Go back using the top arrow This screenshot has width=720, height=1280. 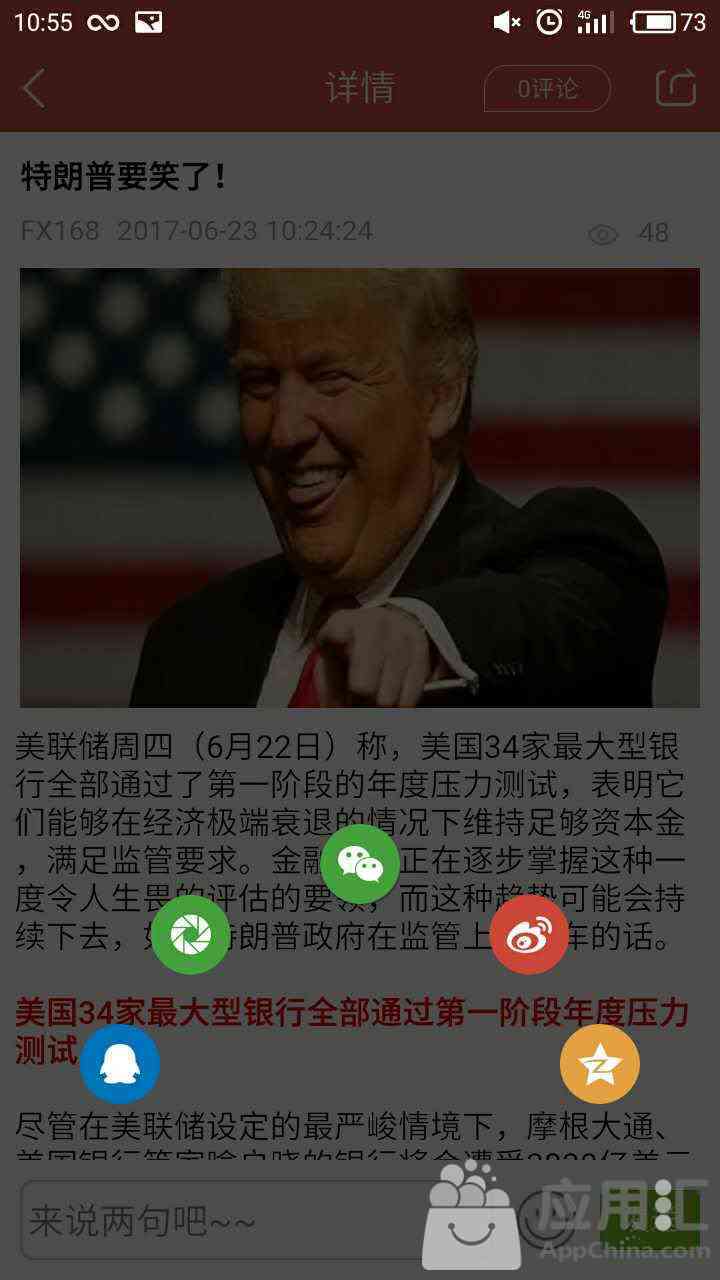(35, 88)
